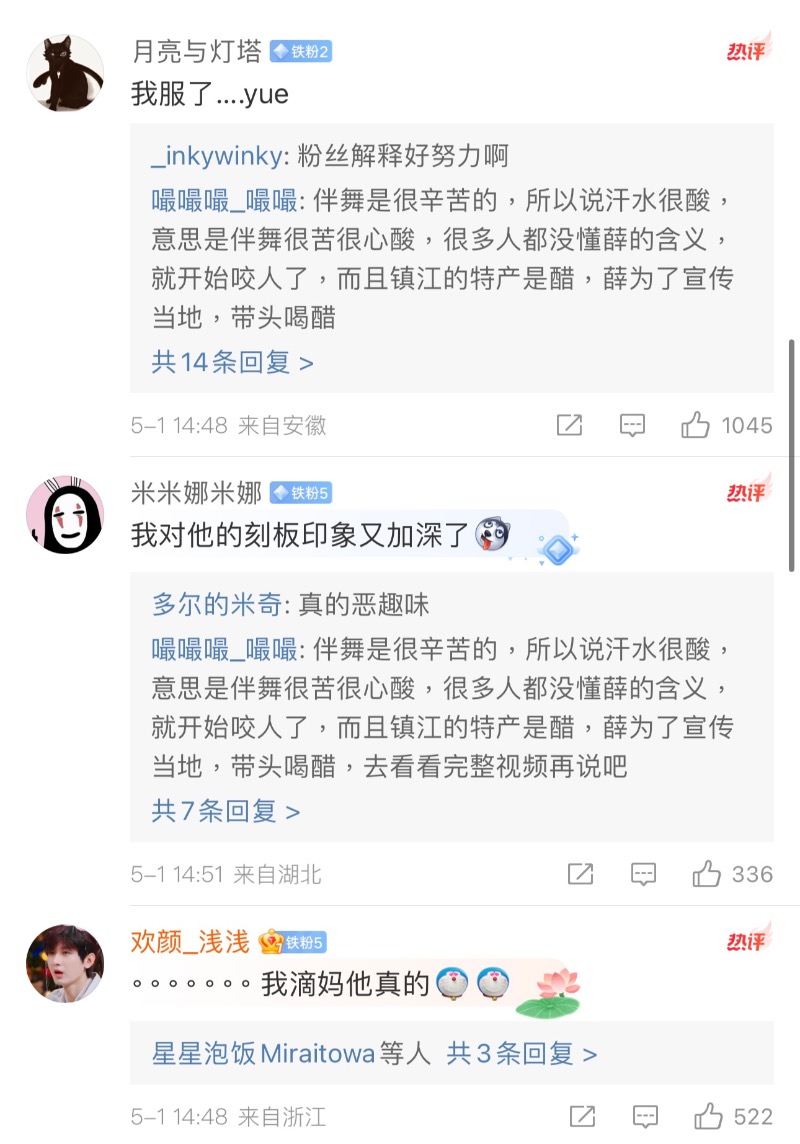Open 欢颜_浅浅's profile avatar
The image size is (800, 1144).
(x=65, y=963)
